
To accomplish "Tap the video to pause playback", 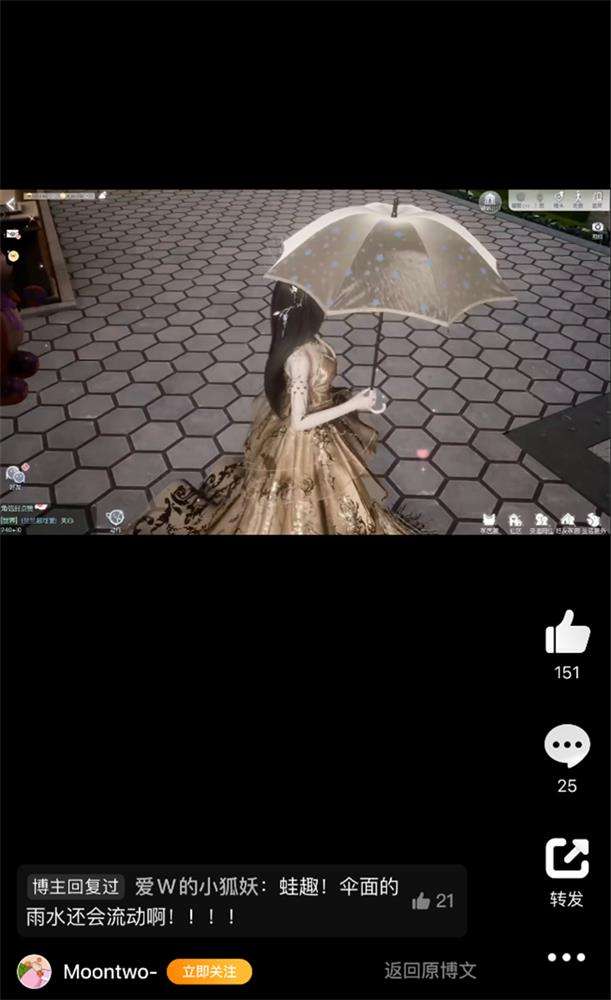I will (305, 362).
